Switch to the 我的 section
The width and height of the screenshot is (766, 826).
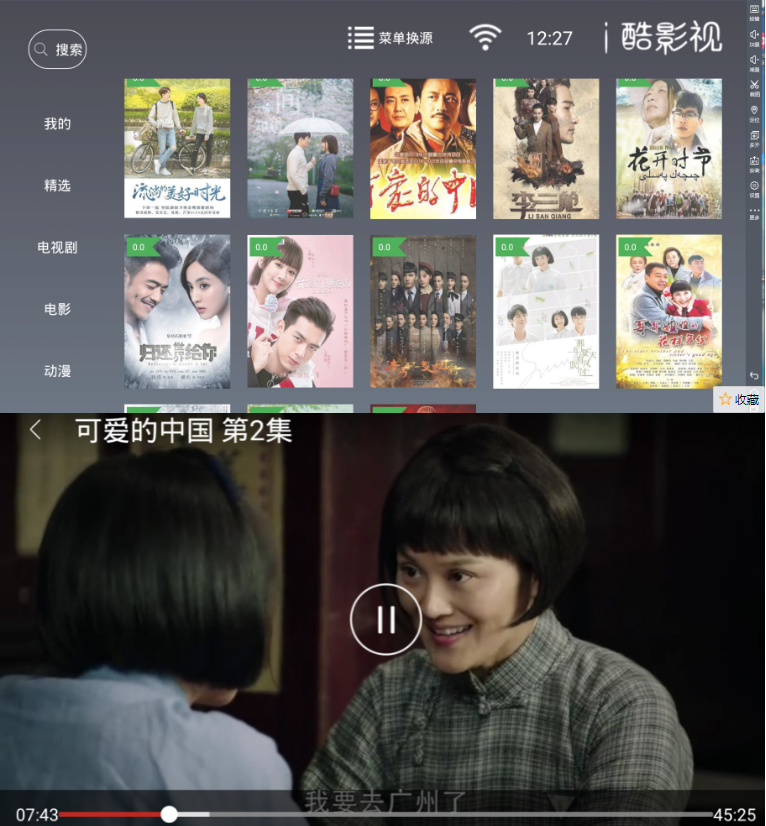coord(57,124)
